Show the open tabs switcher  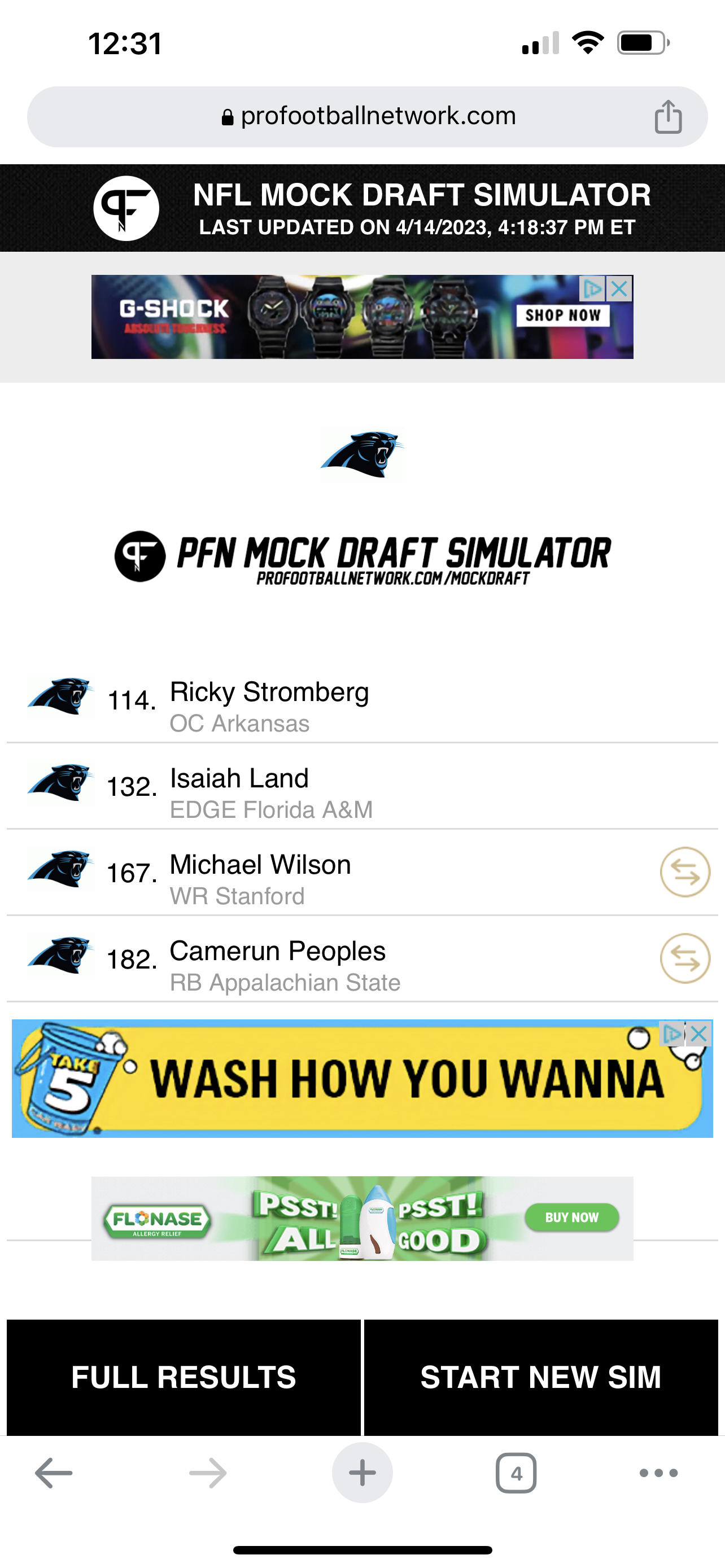pyautogui.click(x=516, y=1473)
